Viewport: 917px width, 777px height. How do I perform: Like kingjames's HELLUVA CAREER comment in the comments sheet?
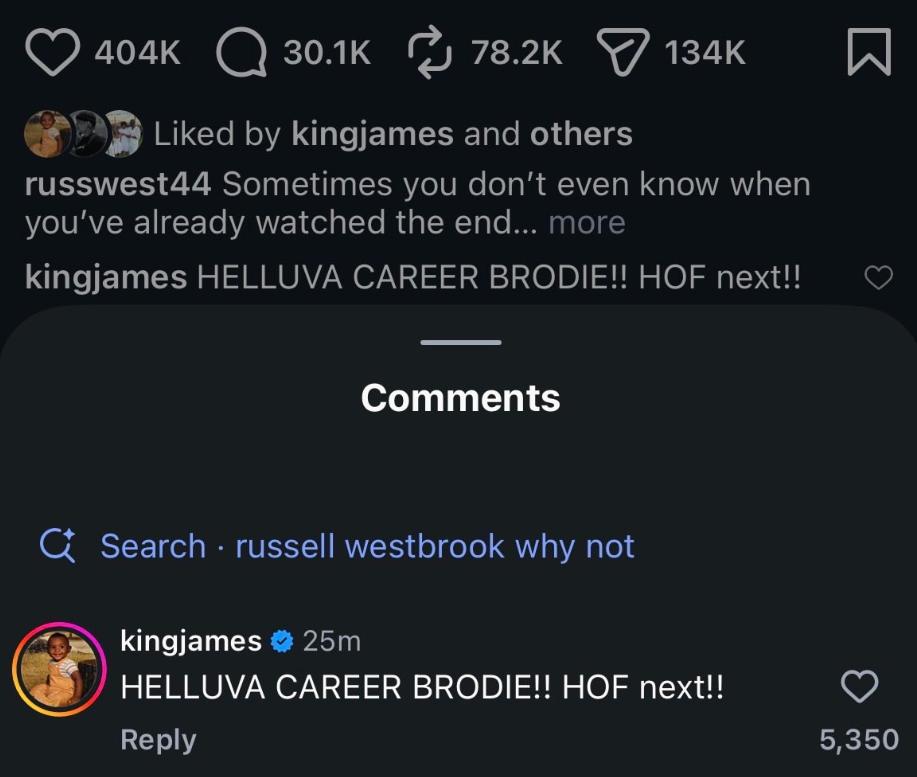859,686
